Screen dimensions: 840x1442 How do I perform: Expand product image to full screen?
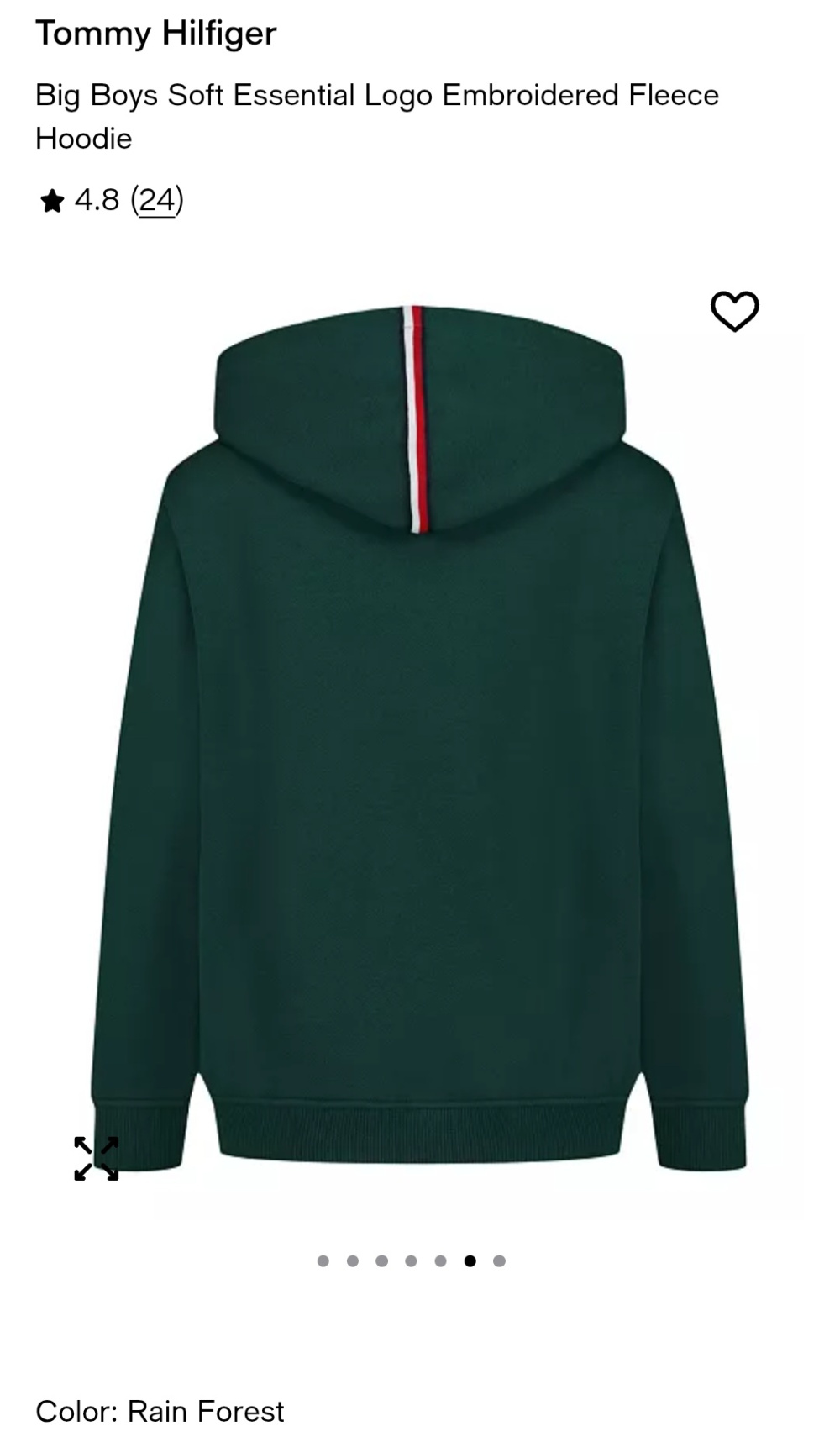pos(96,1158)
